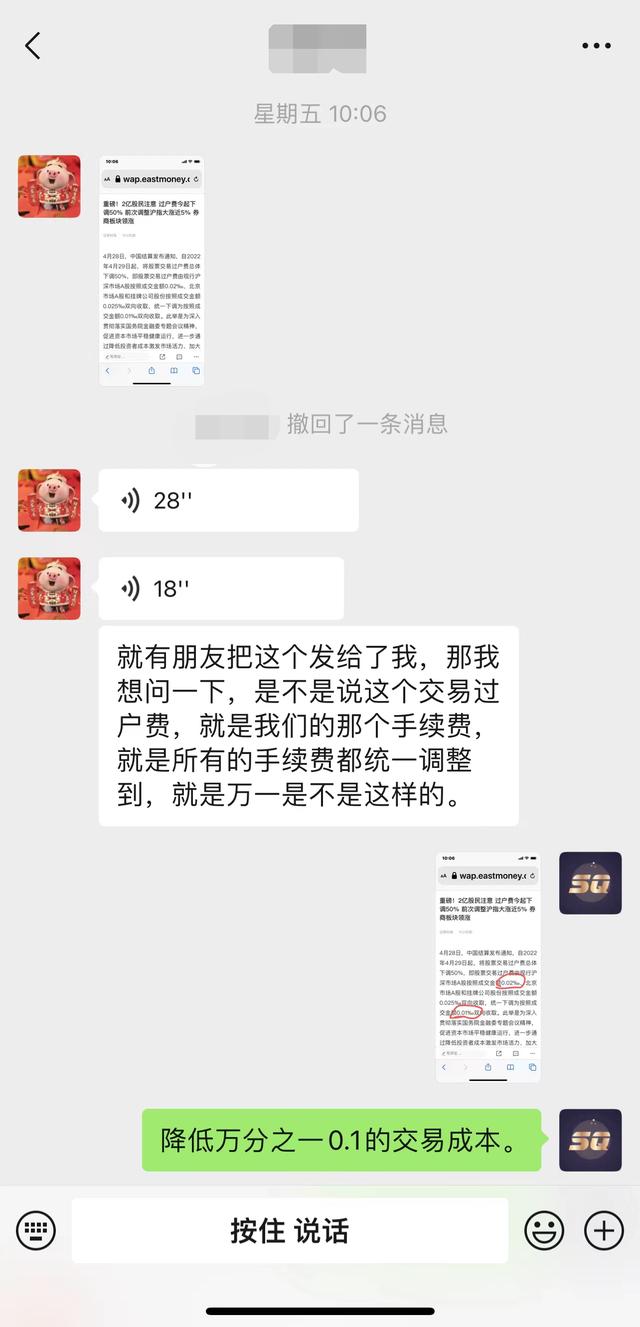Tap the 按住 说话 hold-to-talk button
The height and width of the screenshot is (1327, 640).
coord(290,1230)
